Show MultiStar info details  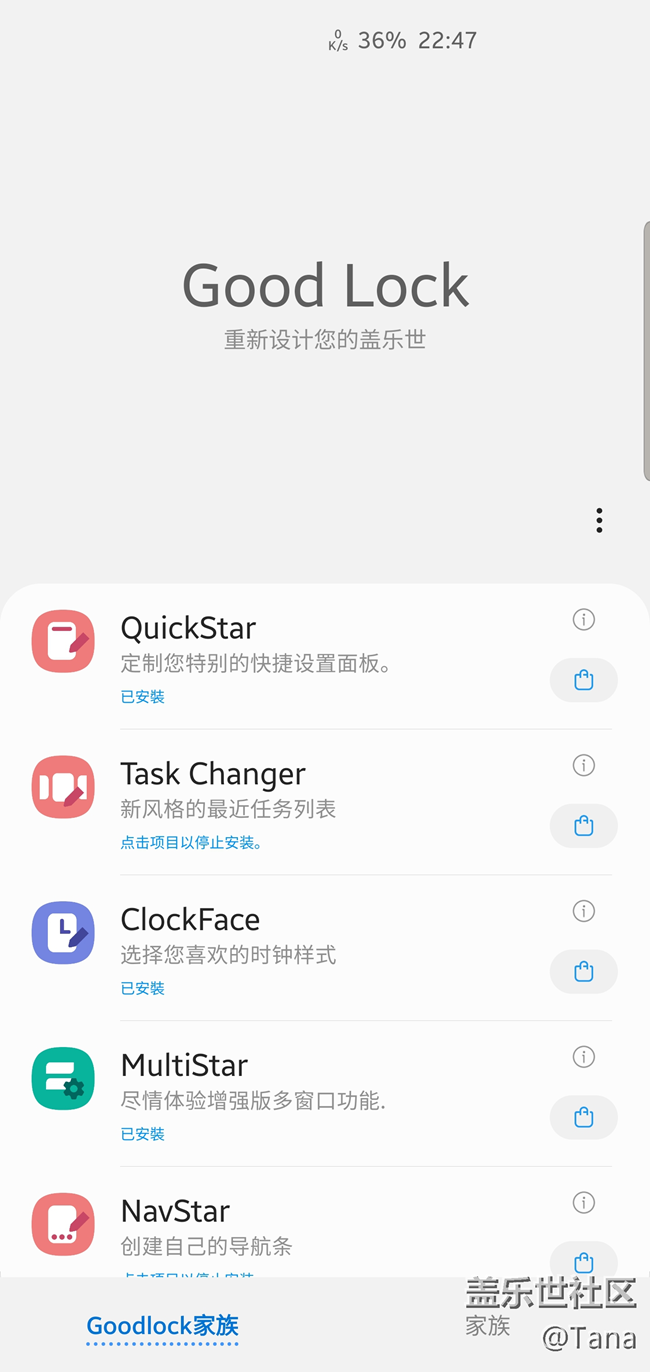tap(584, 1057)
